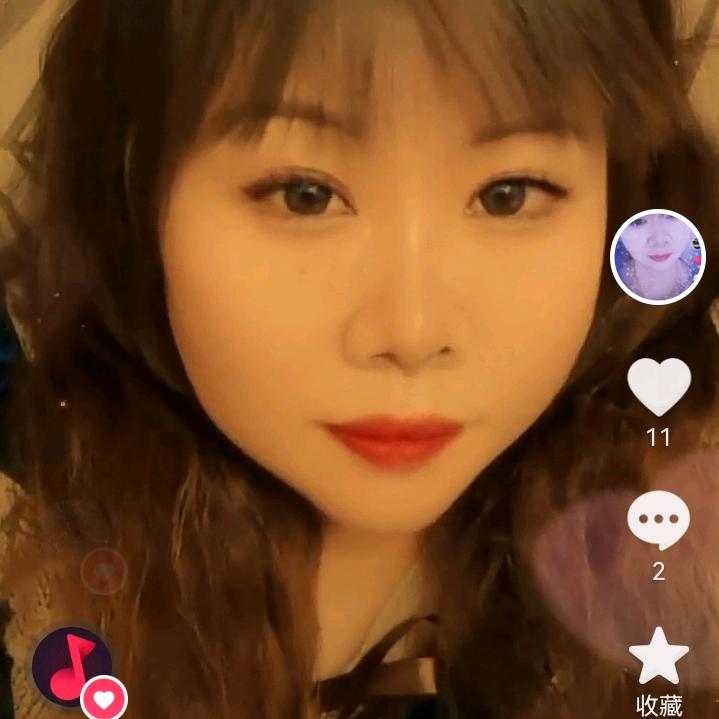
Task: Open the comments section
Action: (658, 521)
